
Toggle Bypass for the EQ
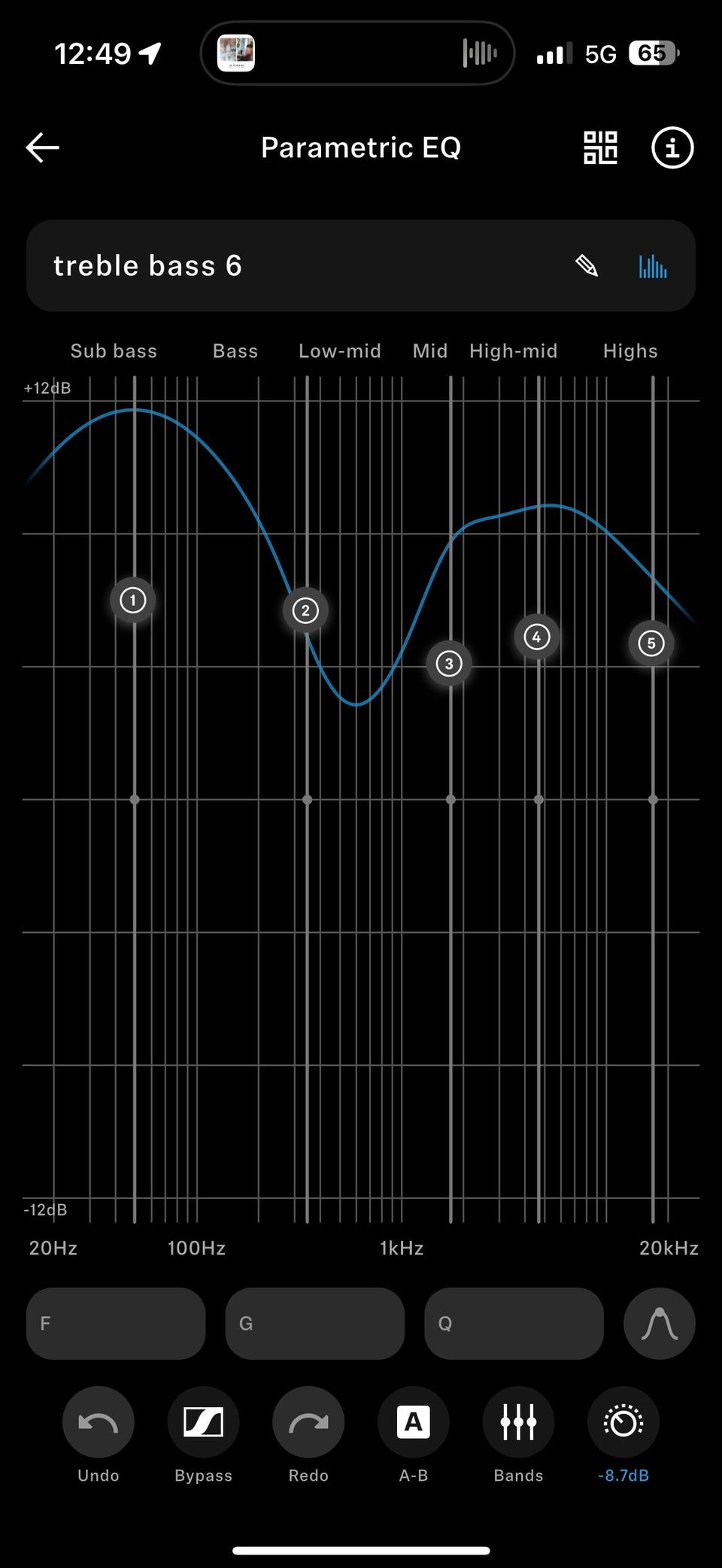click(x=203, y=1422)
